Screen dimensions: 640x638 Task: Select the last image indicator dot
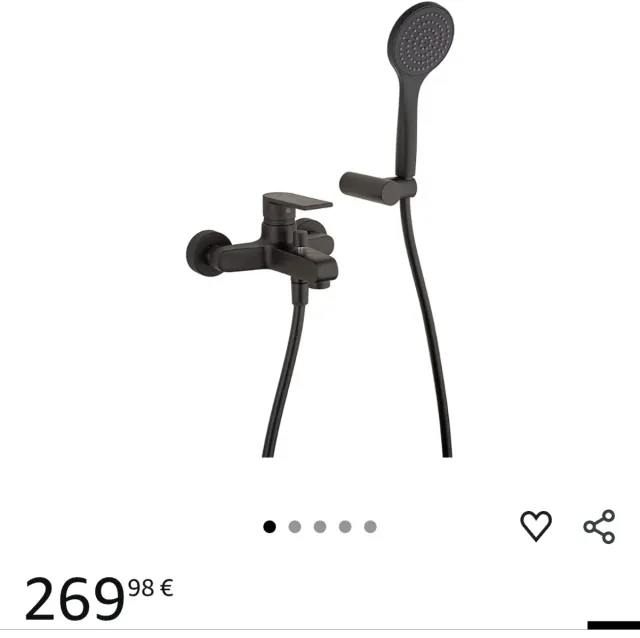pos(370,527)
